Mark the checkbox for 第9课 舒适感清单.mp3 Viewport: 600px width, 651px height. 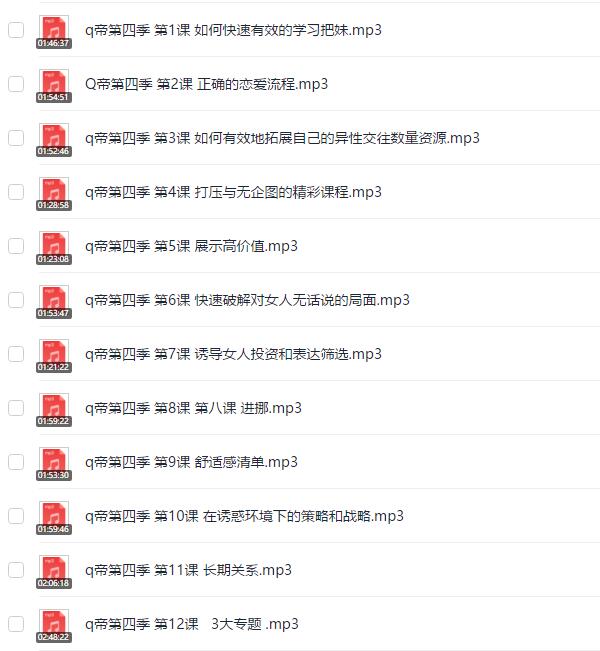pos(15,462)
